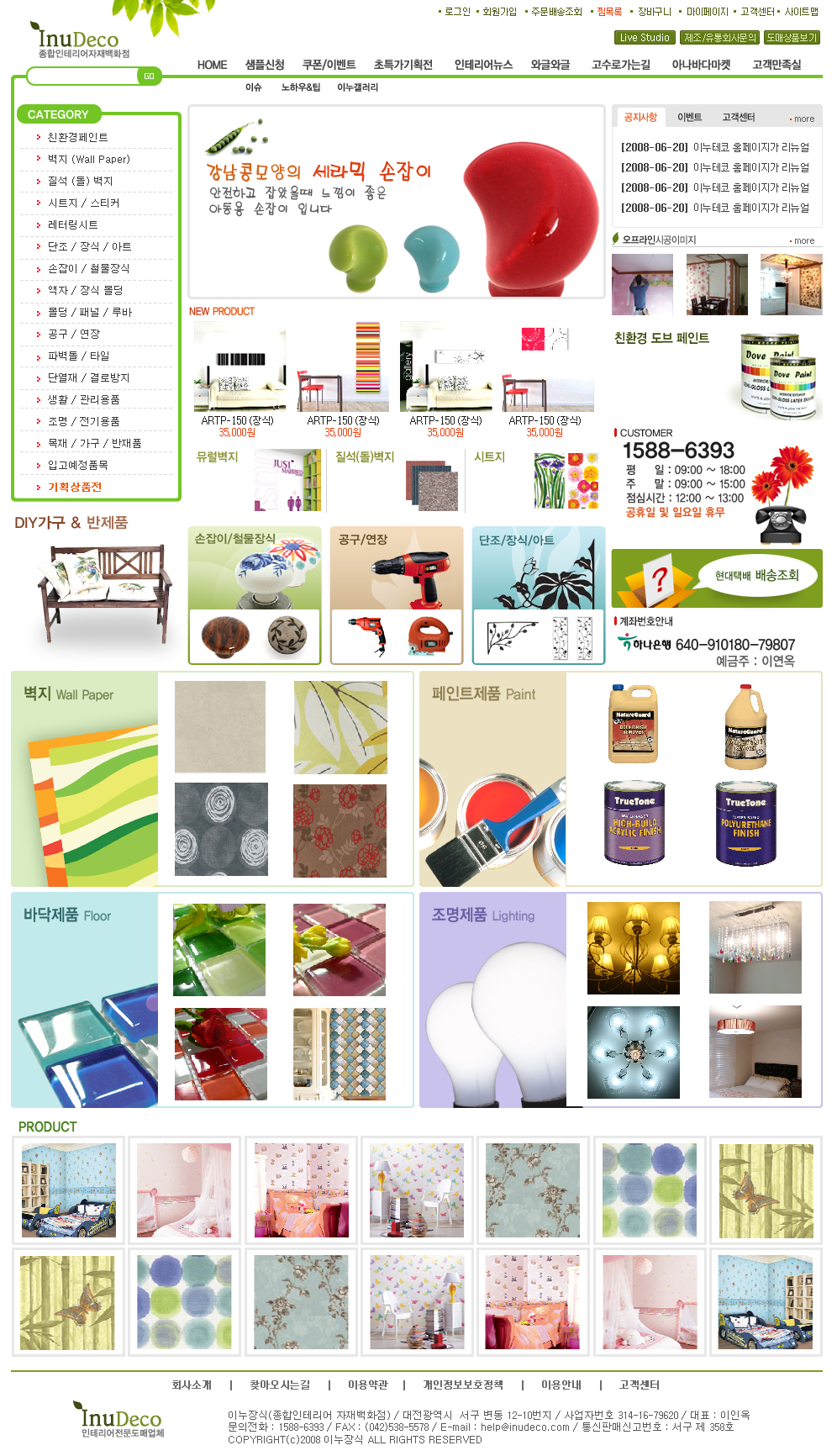Image resolution: width=837 pixels, height=1456 pixels.
Task: Tap the GO search button
Action: [x=149, y=76]
